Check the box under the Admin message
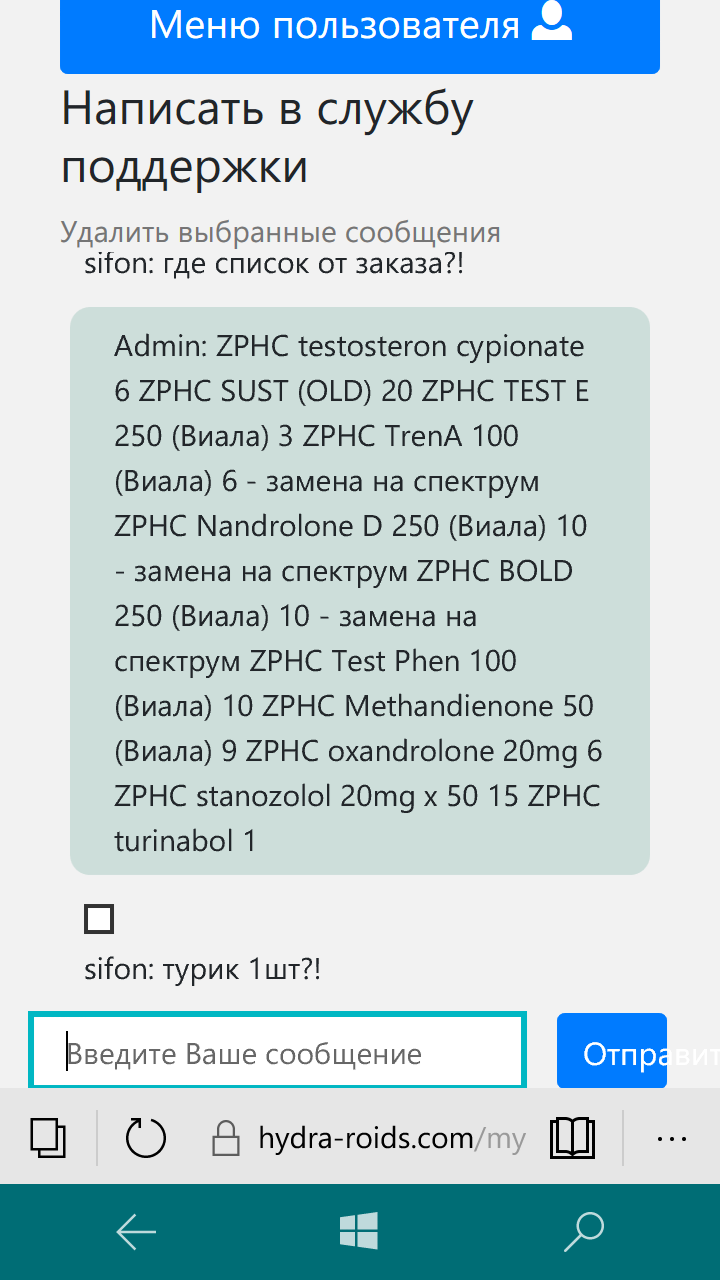720x1280 pixels. point(99,919)
